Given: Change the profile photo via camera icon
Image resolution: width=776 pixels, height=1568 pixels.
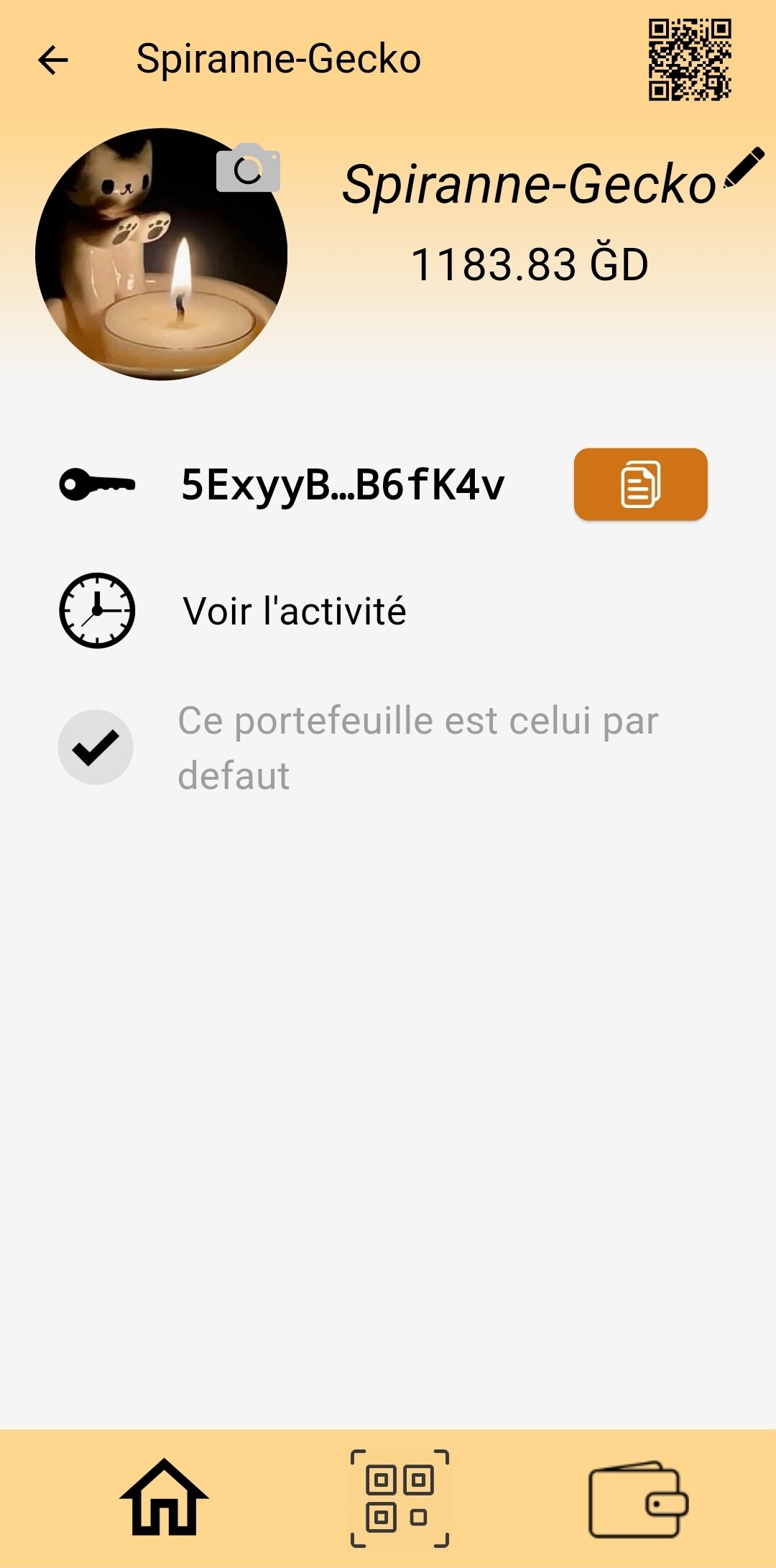Looking at the screenshot, I should 248,168.
